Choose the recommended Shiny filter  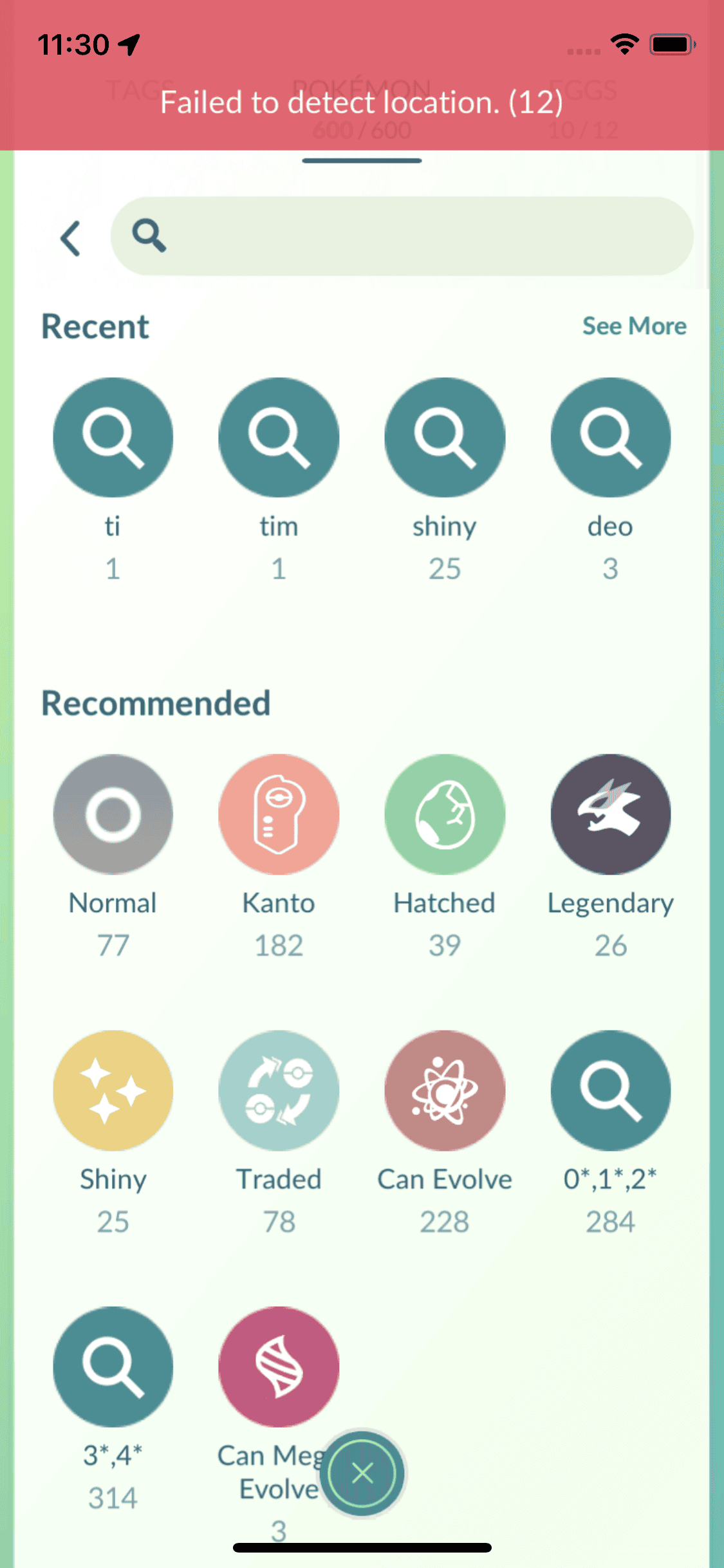point(113,1090)
